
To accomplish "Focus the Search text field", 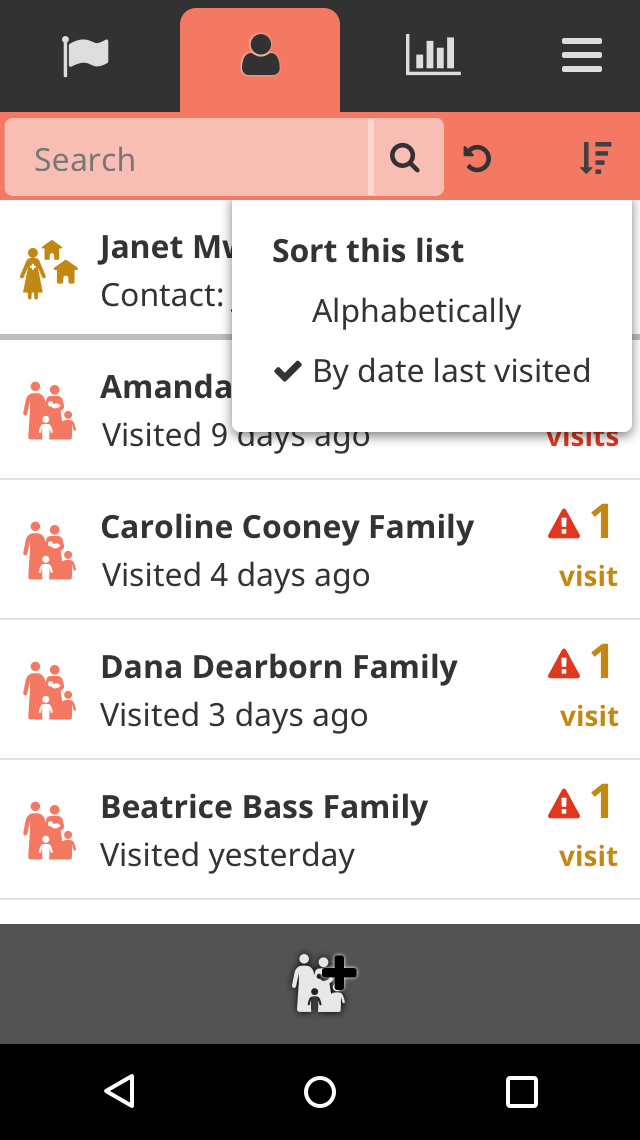I will [189, 158].
